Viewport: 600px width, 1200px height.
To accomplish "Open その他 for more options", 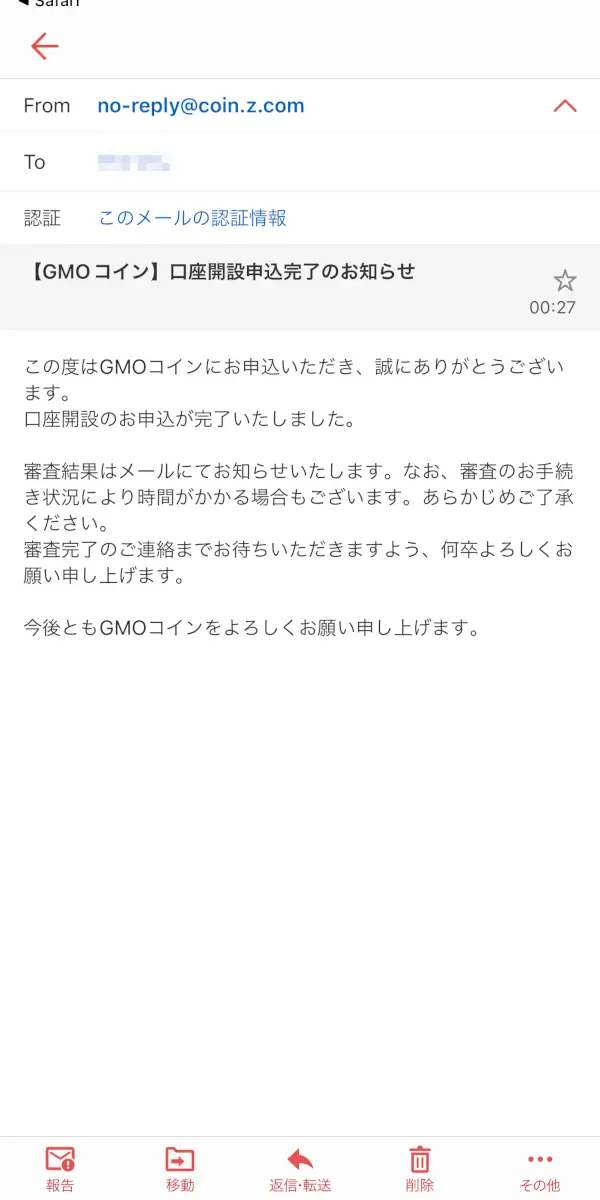I will click(x=539, y=1168).
